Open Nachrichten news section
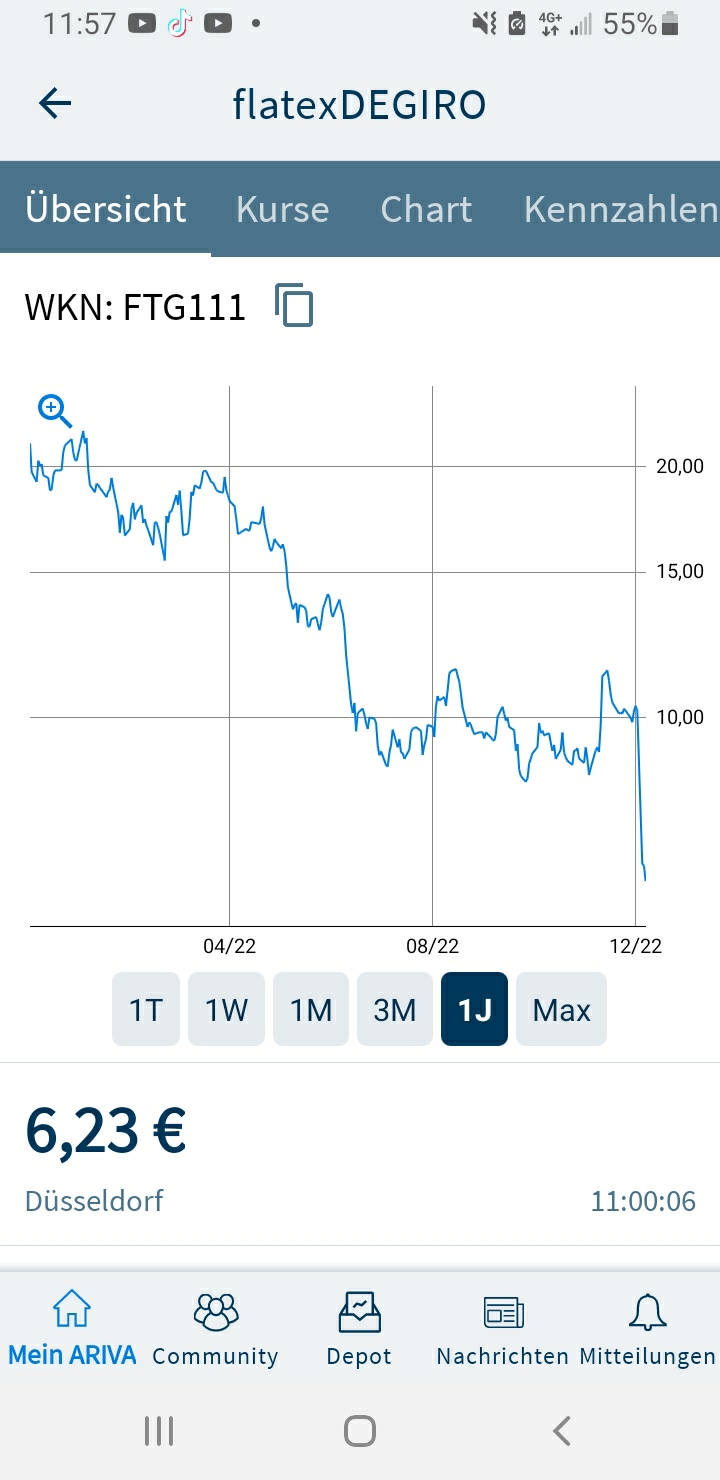 pos(503,1325)
